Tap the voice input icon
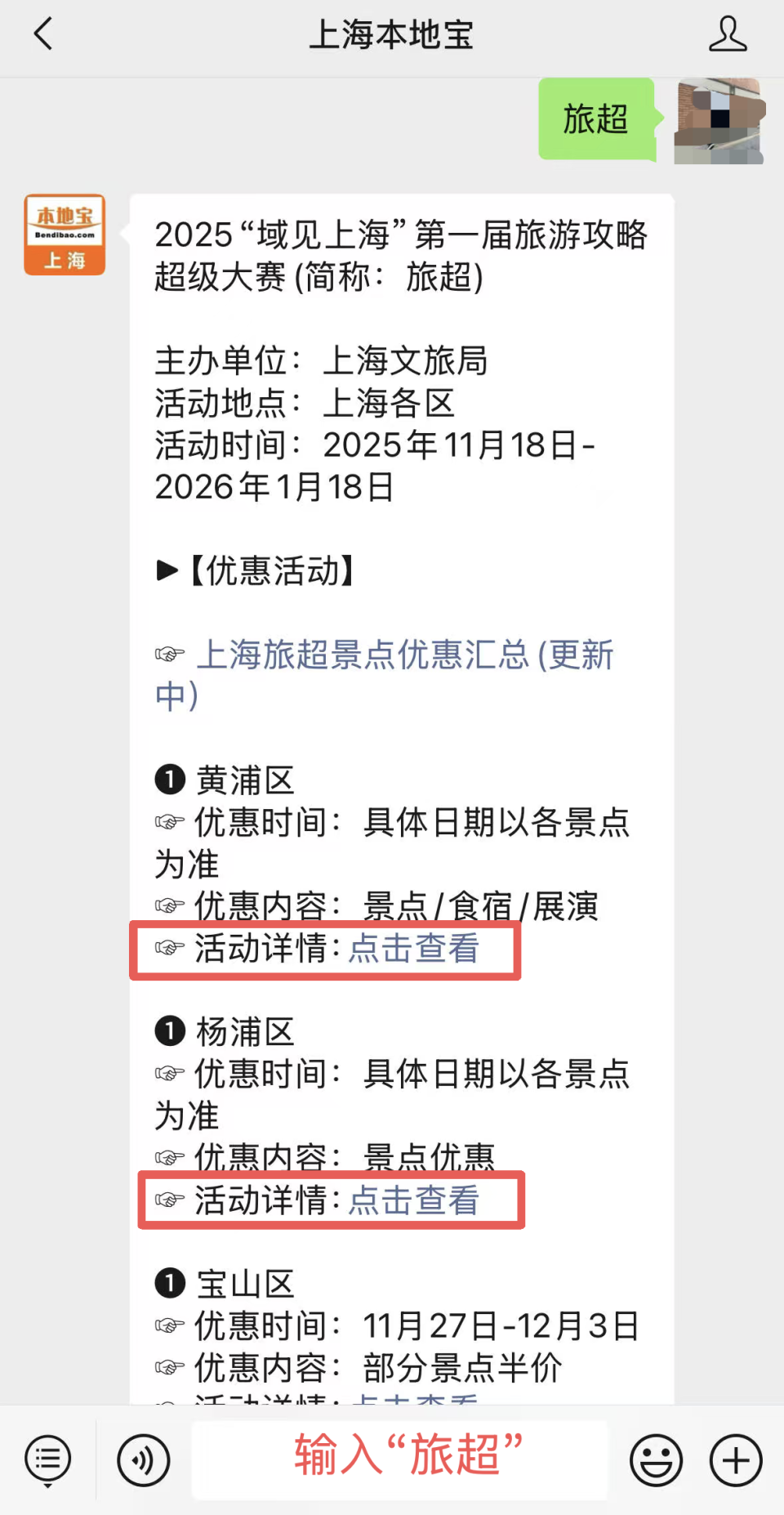 click(x=143, y=1459)
